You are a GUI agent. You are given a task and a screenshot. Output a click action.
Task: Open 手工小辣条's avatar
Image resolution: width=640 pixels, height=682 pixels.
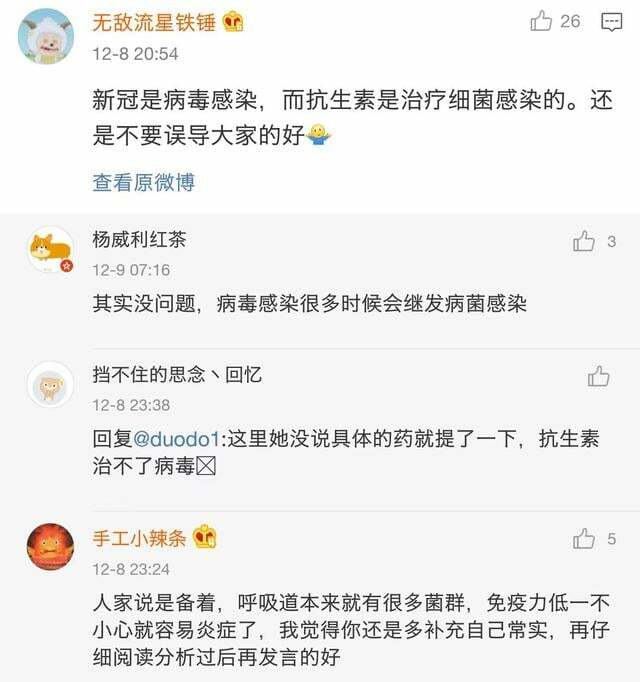[50, 547]
